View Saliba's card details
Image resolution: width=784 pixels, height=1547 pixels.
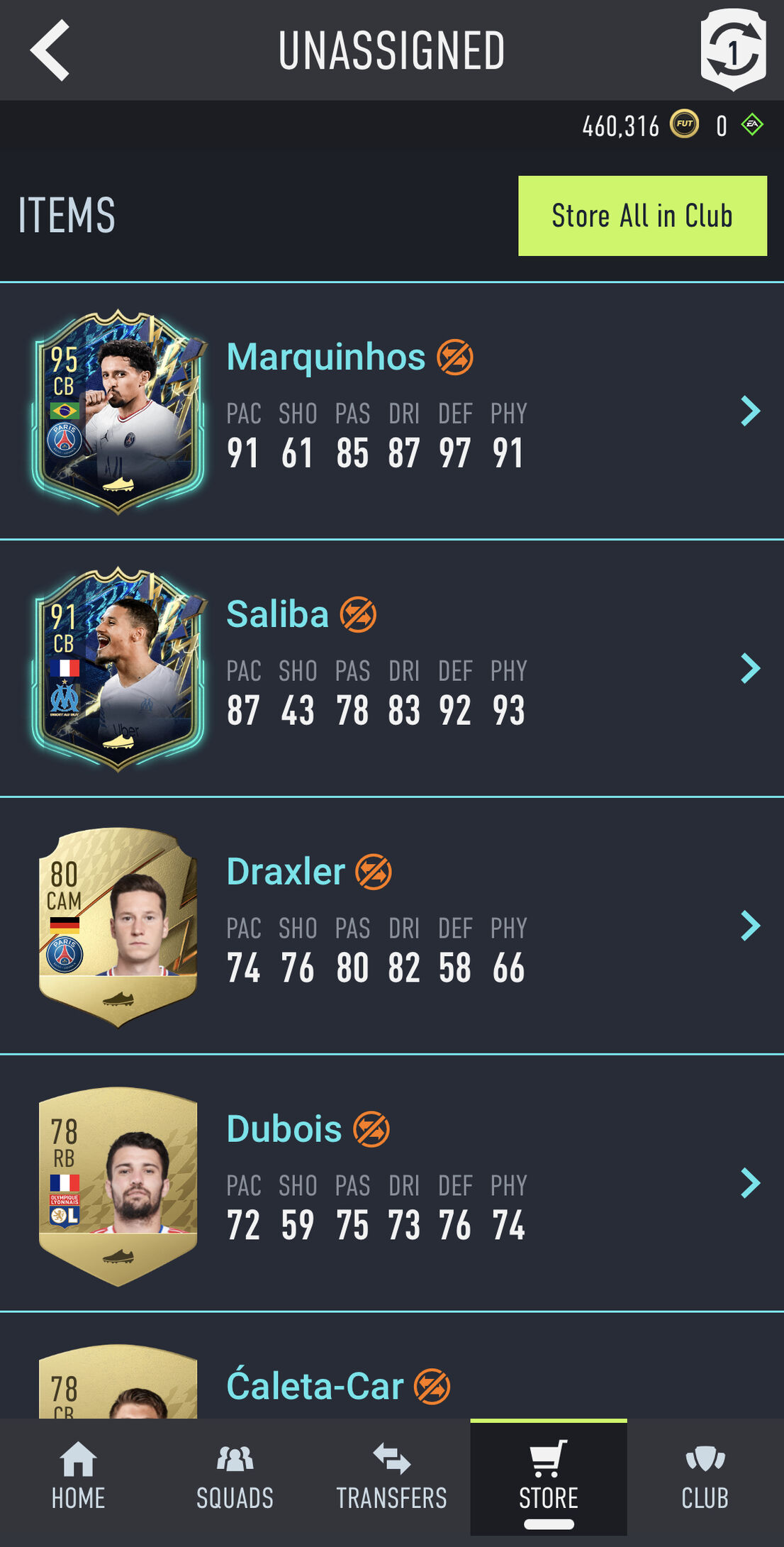(391, 669)
